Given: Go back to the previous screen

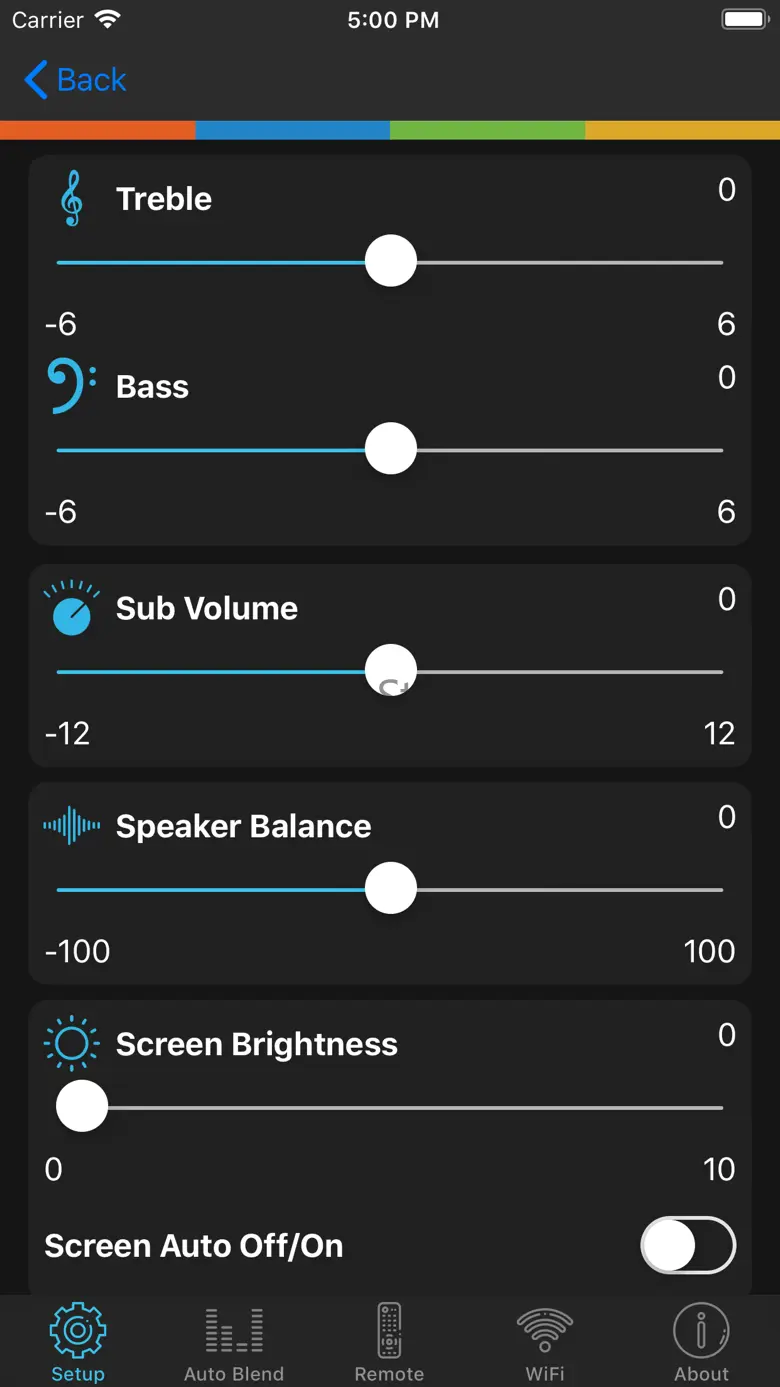Looking at the screenshot, I should 76,80.
